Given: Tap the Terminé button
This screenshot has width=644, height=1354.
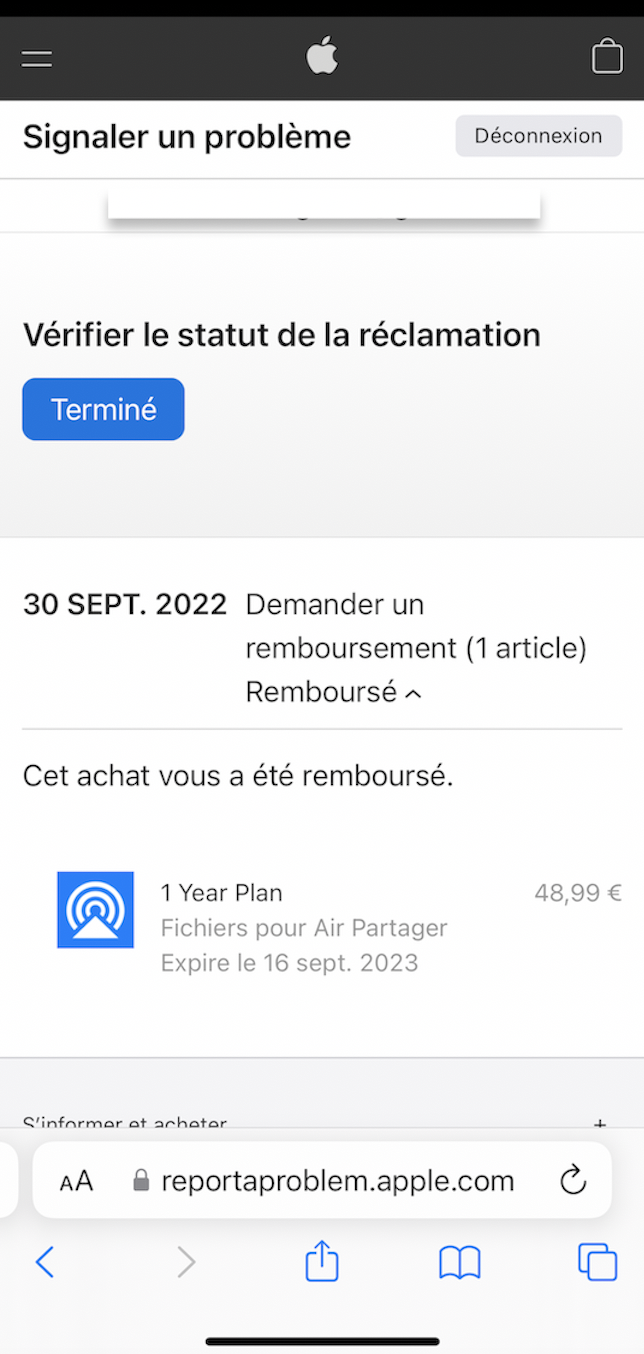Looking at the screenshot, I should click(x=103, y=409).
